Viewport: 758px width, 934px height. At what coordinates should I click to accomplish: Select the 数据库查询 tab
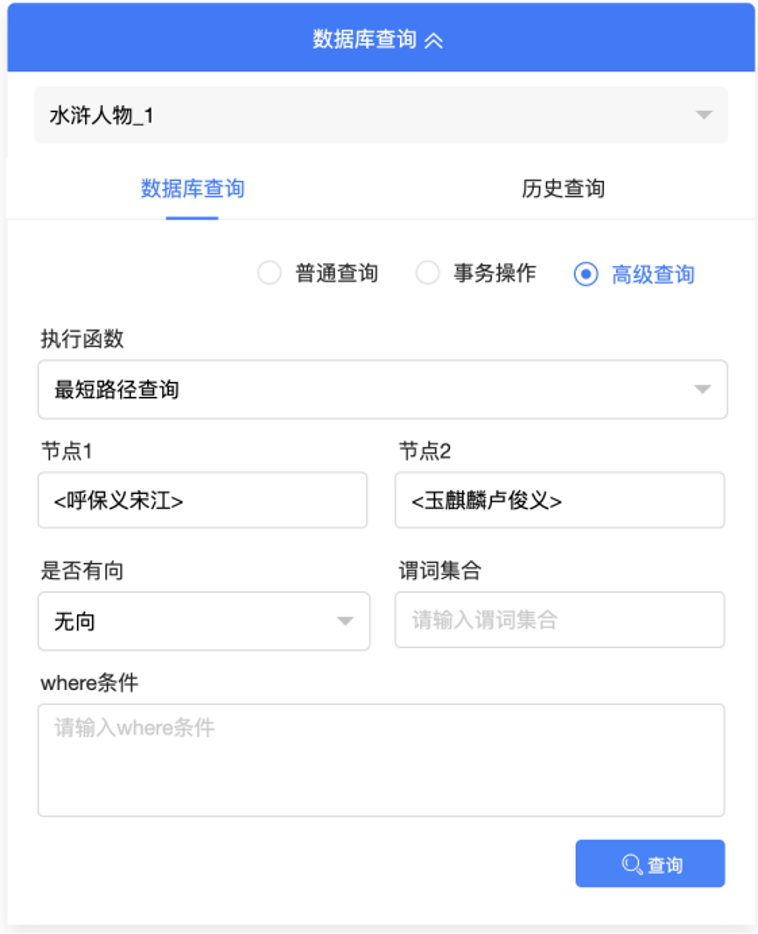[192, 188]
